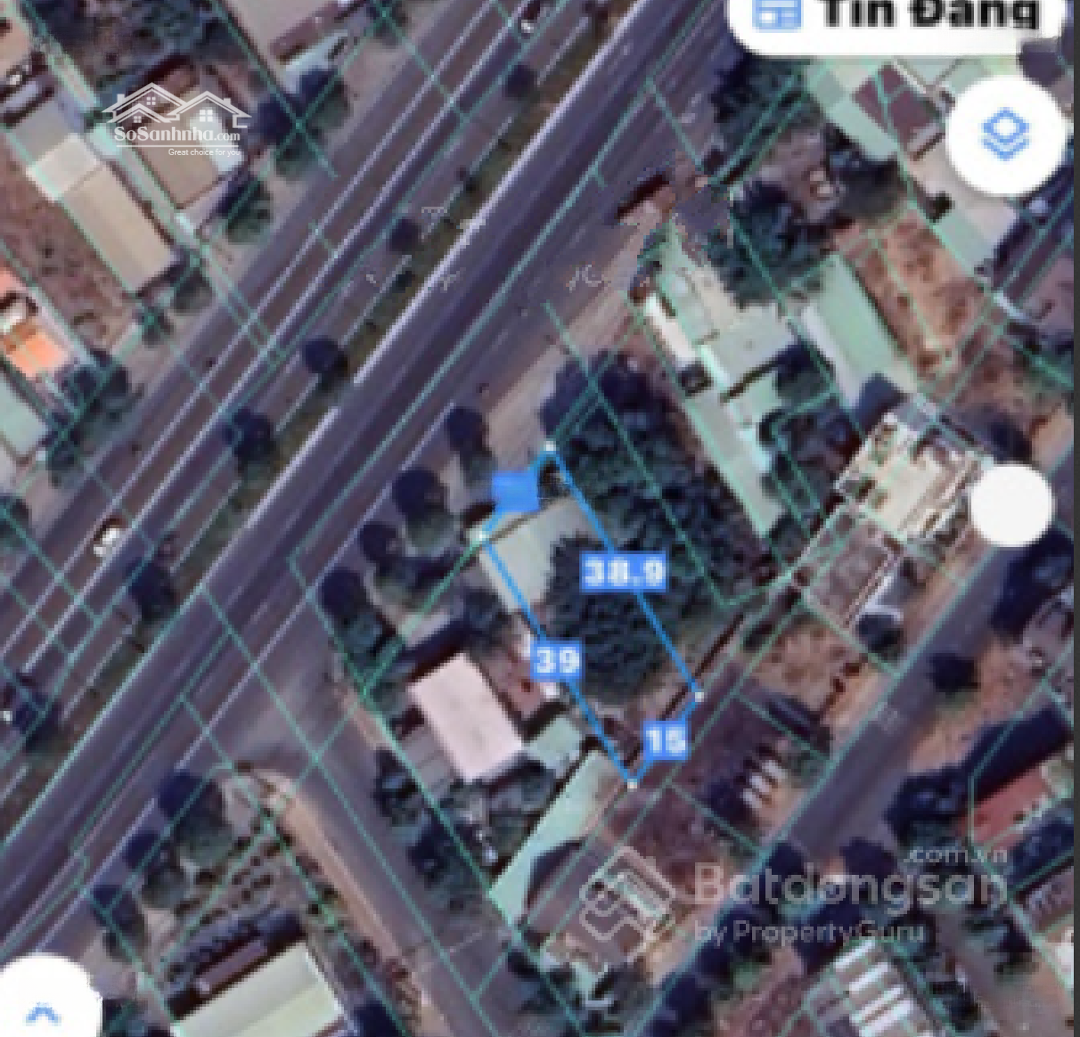1080x1037 pixels.
Task: Open the map layers selector
Action: (1005, 135)
